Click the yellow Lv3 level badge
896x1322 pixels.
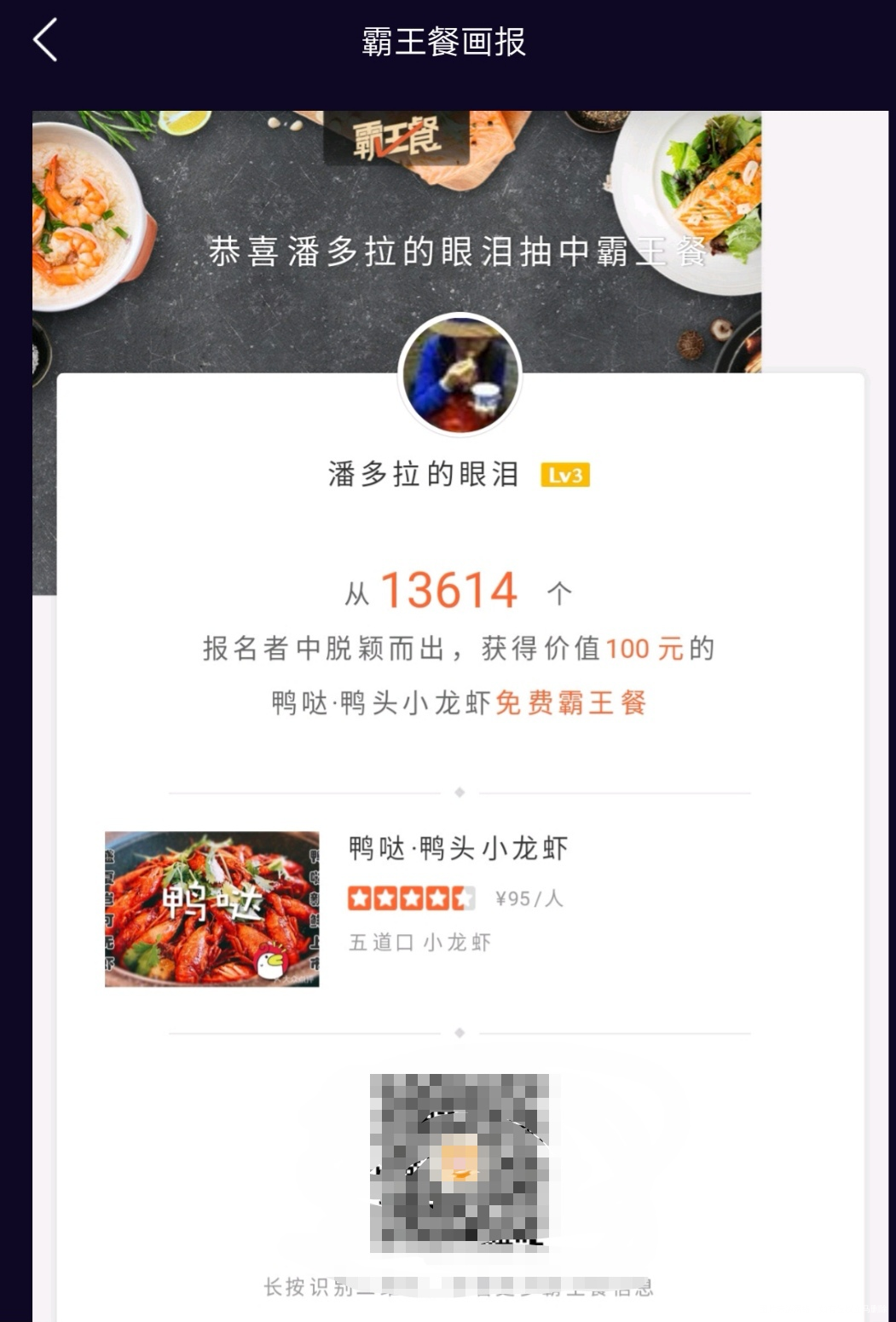tap(567, 476)
